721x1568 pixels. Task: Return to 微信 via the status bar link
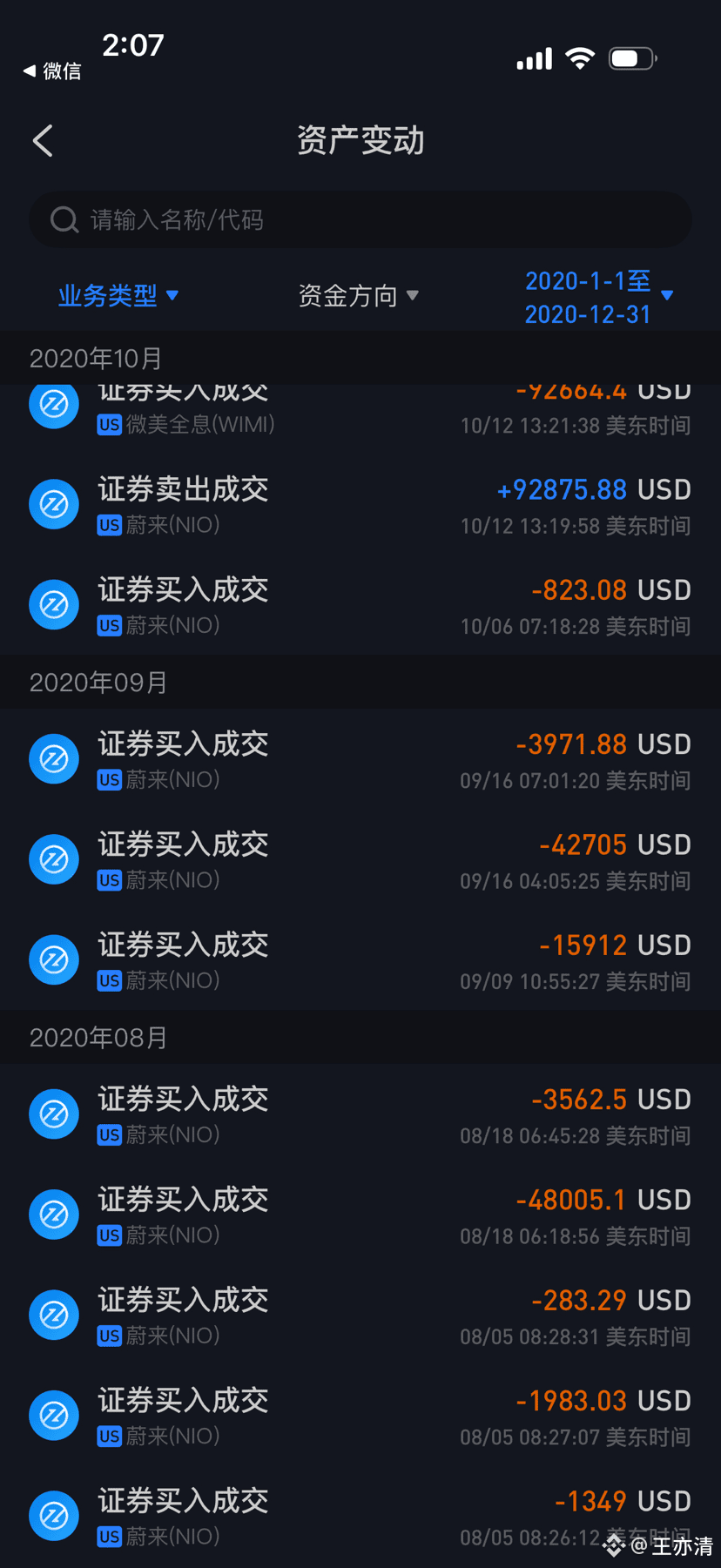click(x=52, y=71)
